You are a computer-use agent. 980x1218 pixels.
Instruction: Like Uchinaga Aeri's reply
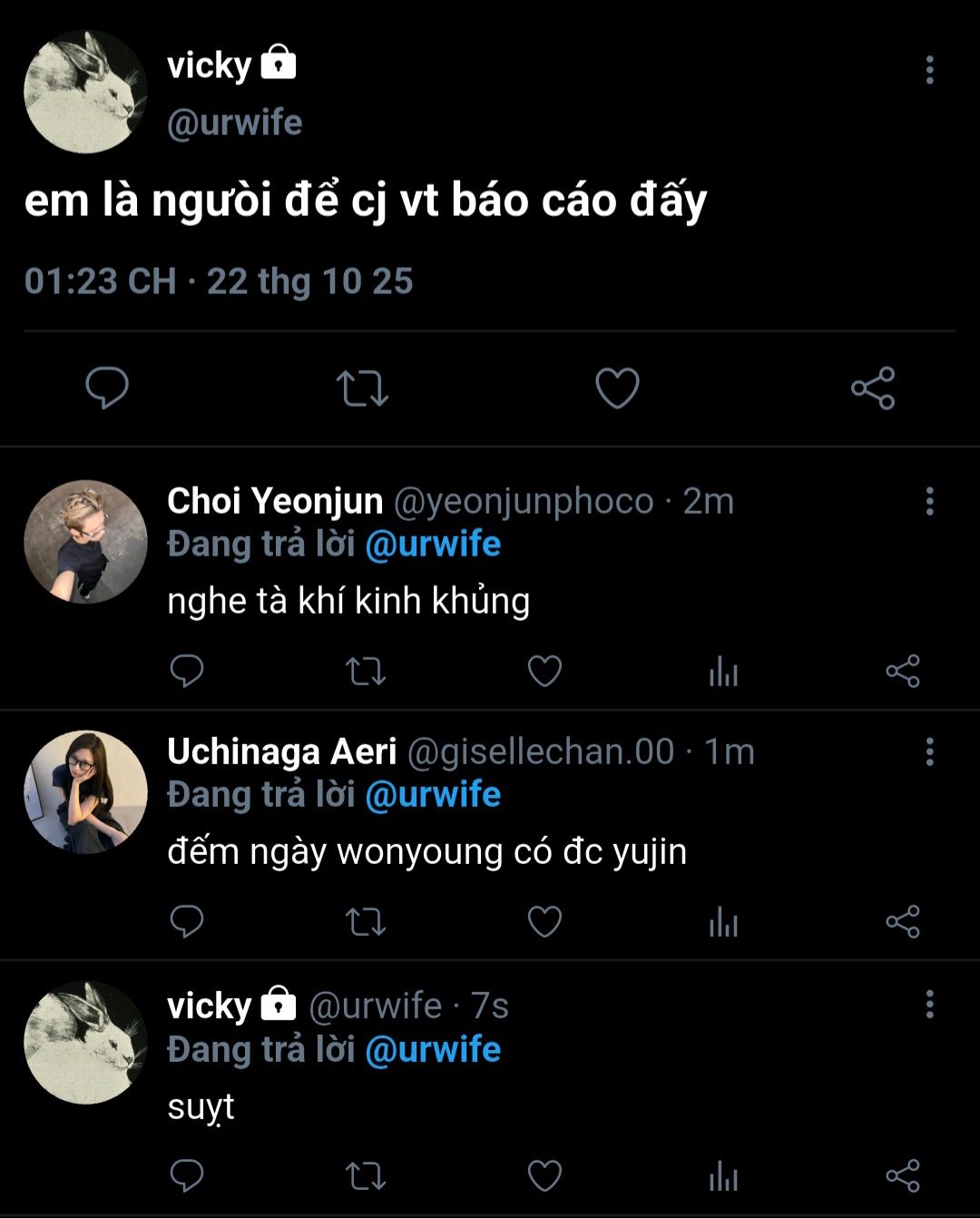544,922
